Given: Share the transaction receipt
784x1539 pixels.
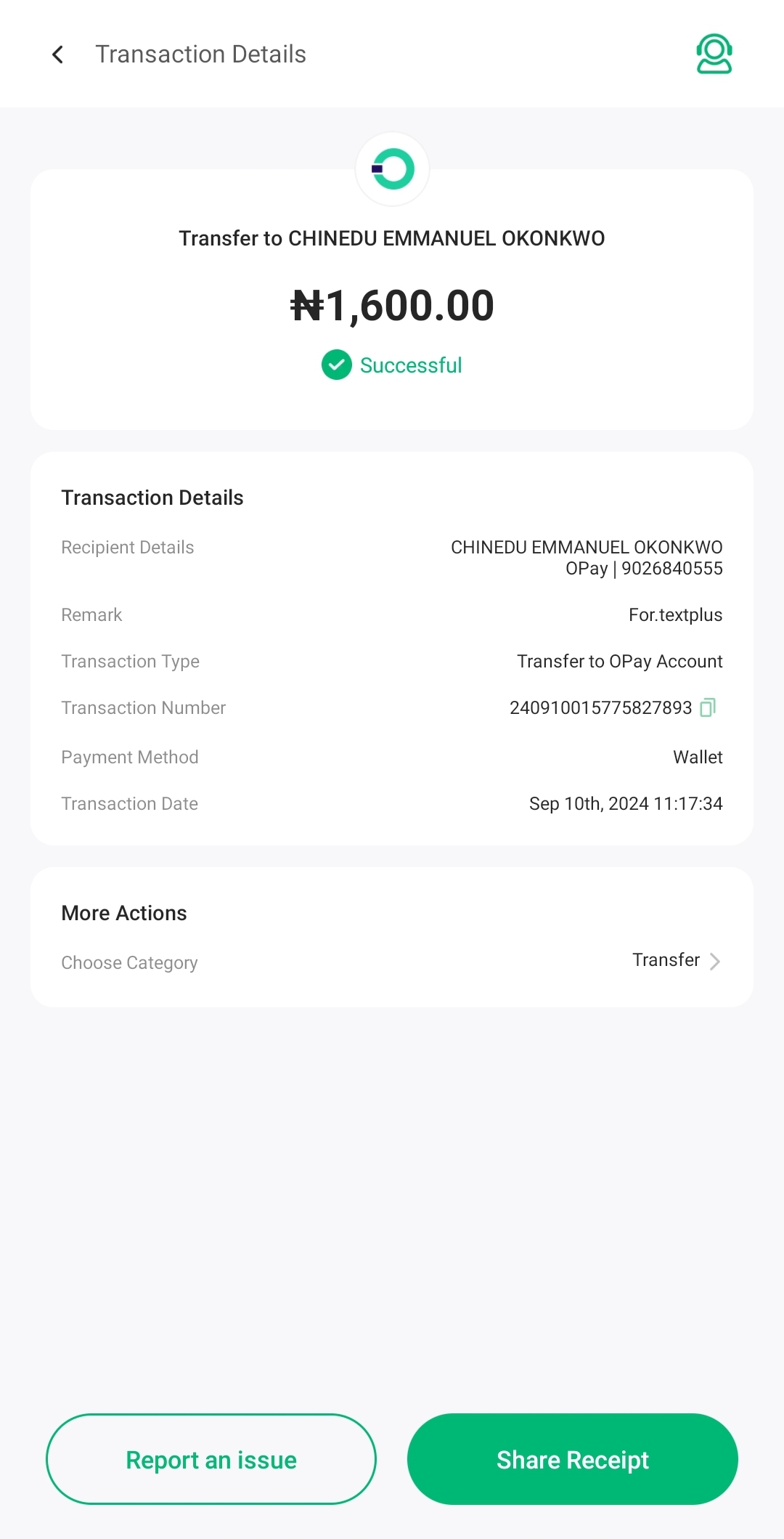Looking at the screenshot, I should [572, 1459].
